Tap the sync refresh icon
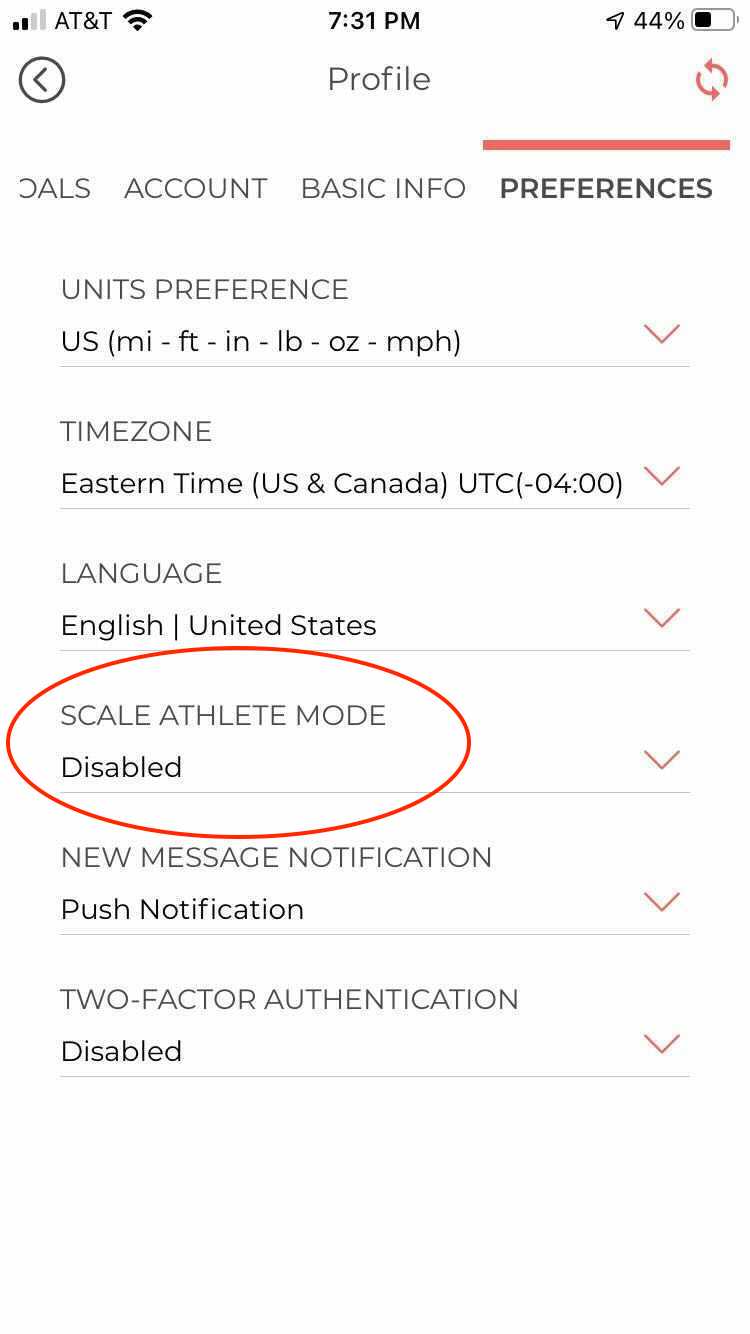Image resolution: width=750 pixels, height=1334 pixels. [x=711, y=80]
